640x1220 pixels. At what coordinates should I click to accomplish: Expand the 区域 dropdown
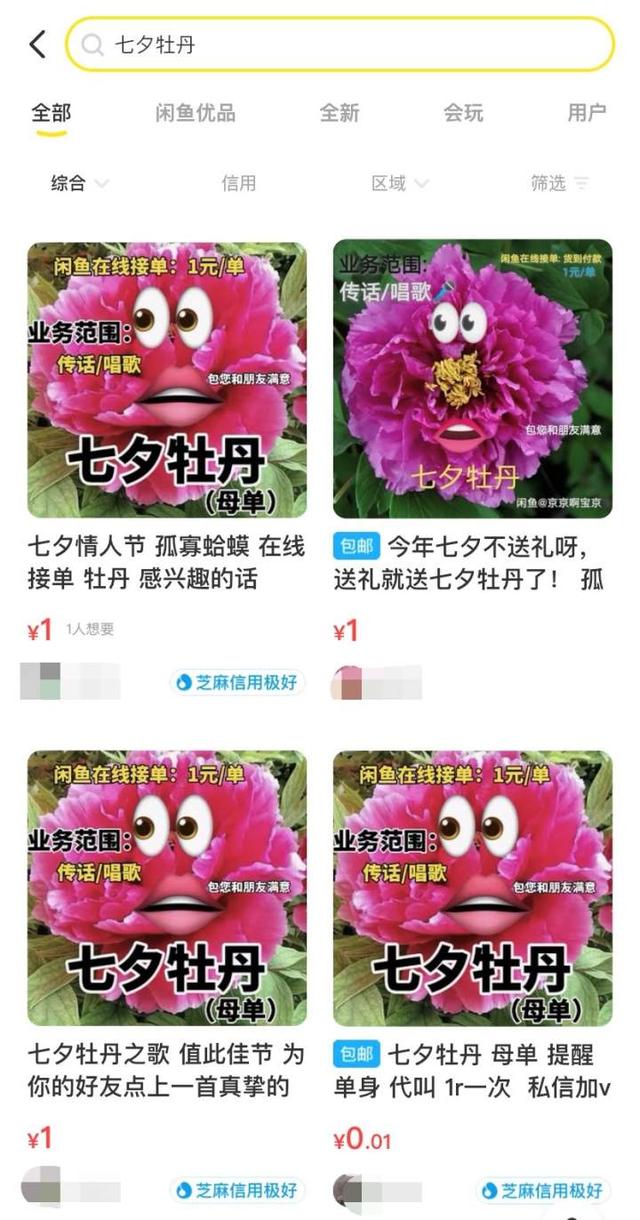tap(400, 183)
